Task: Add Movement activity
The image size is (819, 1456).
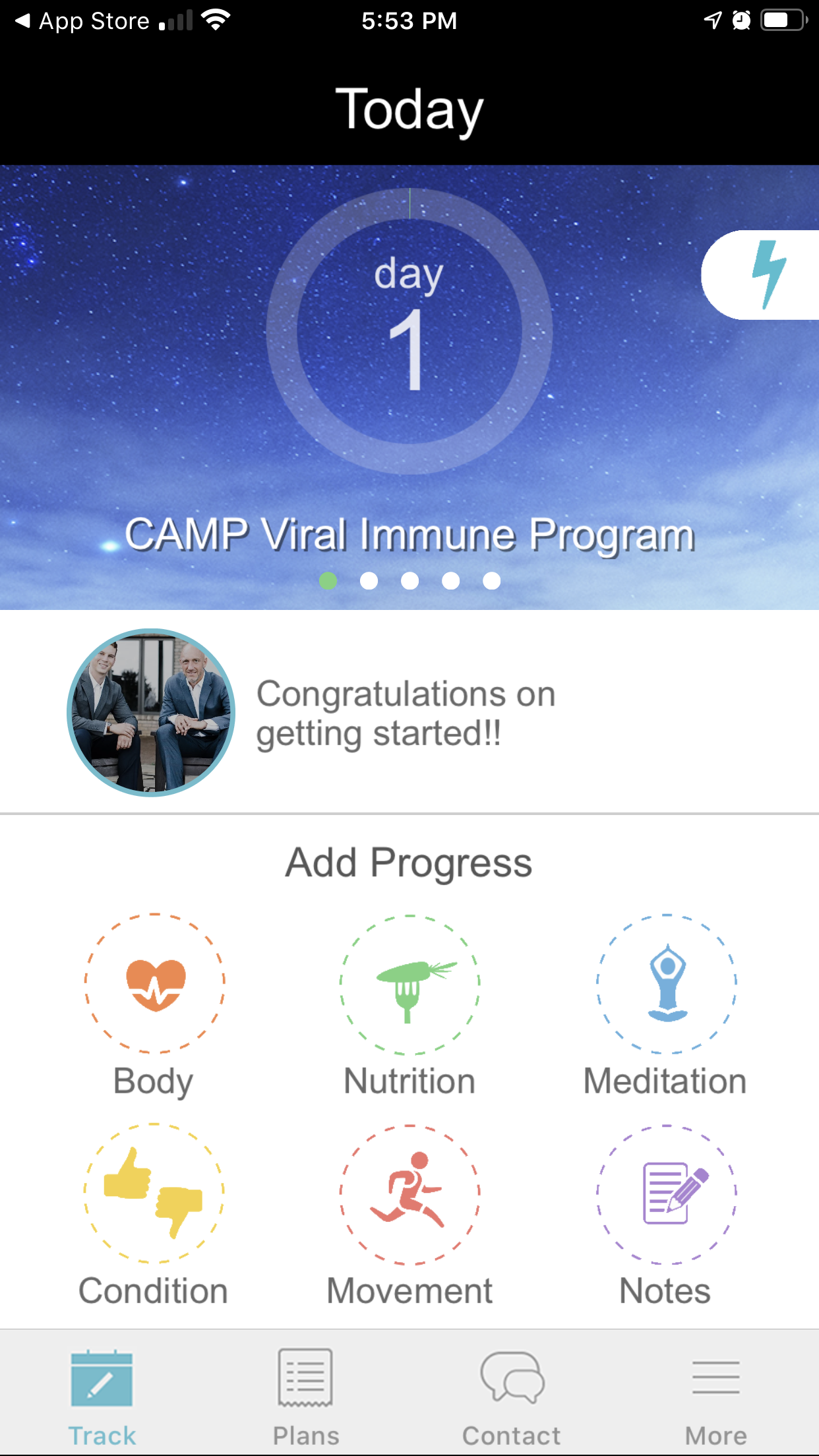Action: tap(409, 1194)
